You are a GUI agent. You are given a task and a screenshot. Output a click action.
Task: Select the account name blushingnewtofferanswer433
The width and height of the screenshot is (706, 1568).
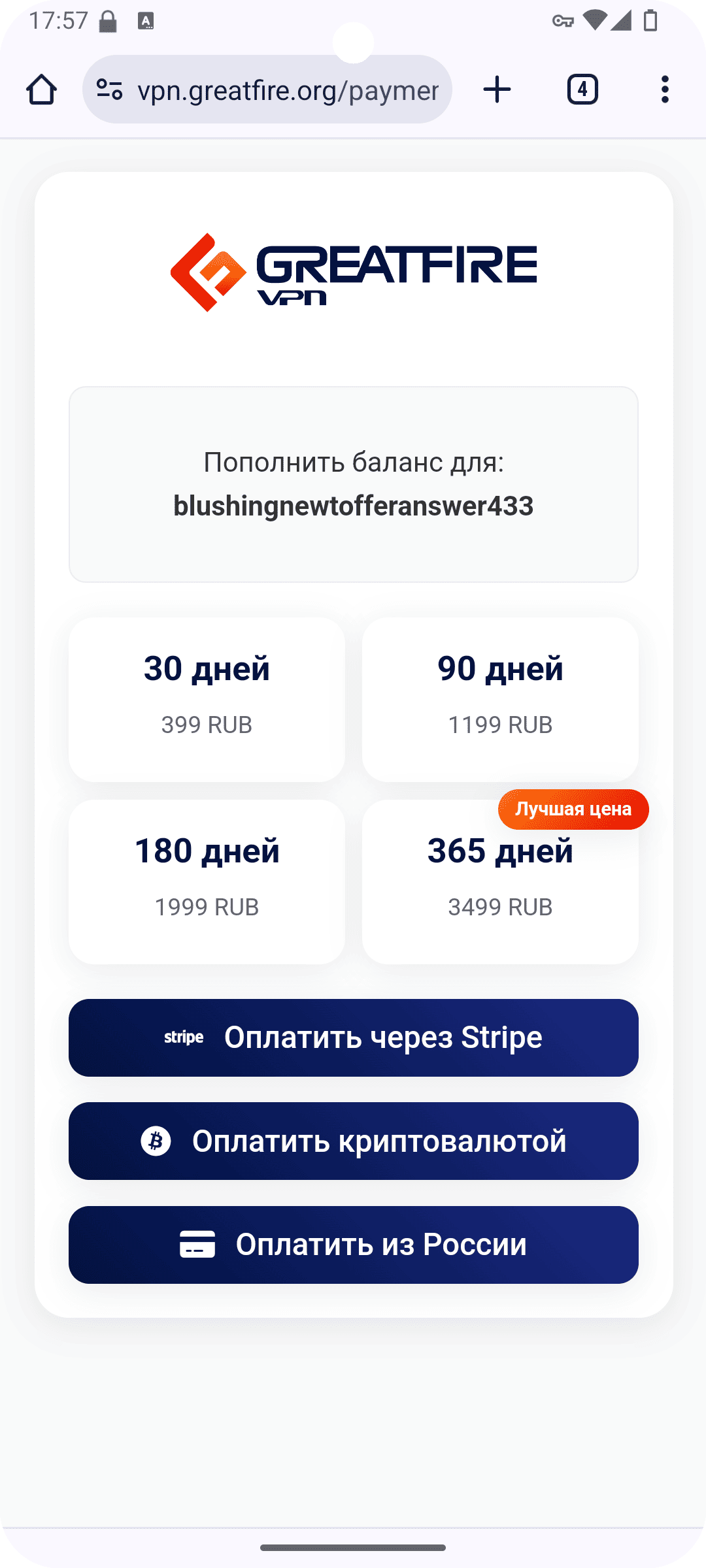(353, 506)
